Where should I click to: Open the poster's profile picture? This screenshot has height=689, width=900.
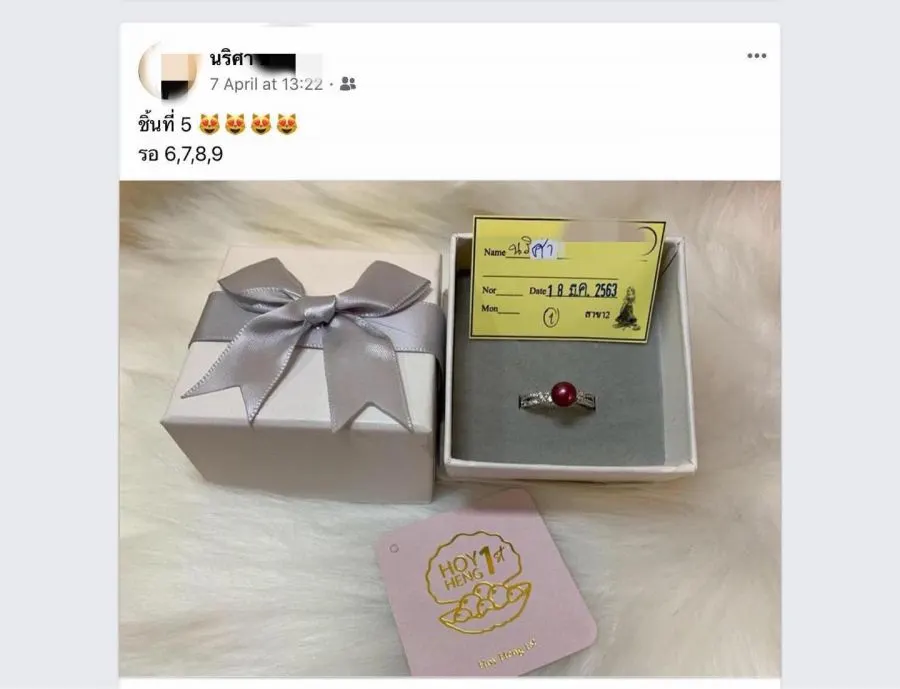click(166, 70)
